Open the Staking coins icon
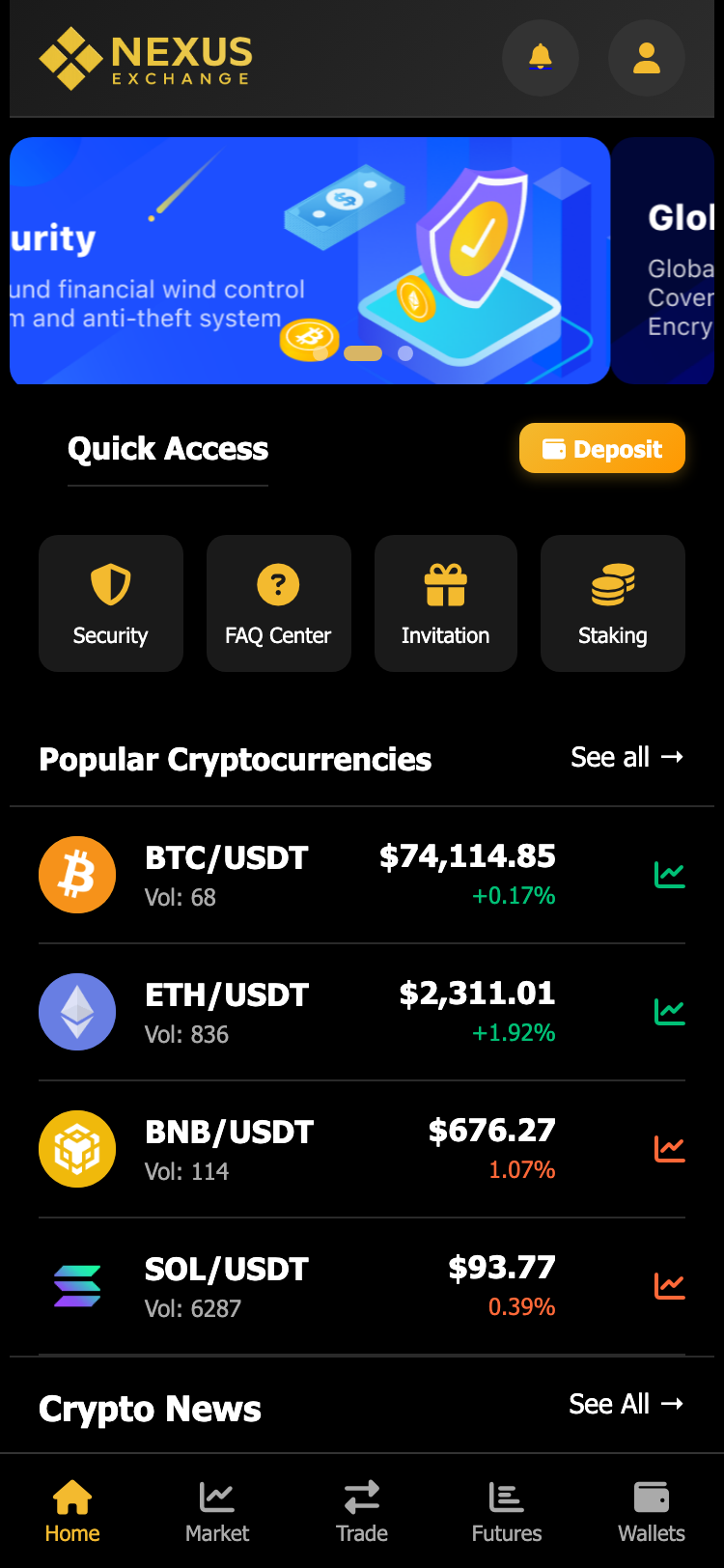This screenshot has height=1568, width=724. 612,581
